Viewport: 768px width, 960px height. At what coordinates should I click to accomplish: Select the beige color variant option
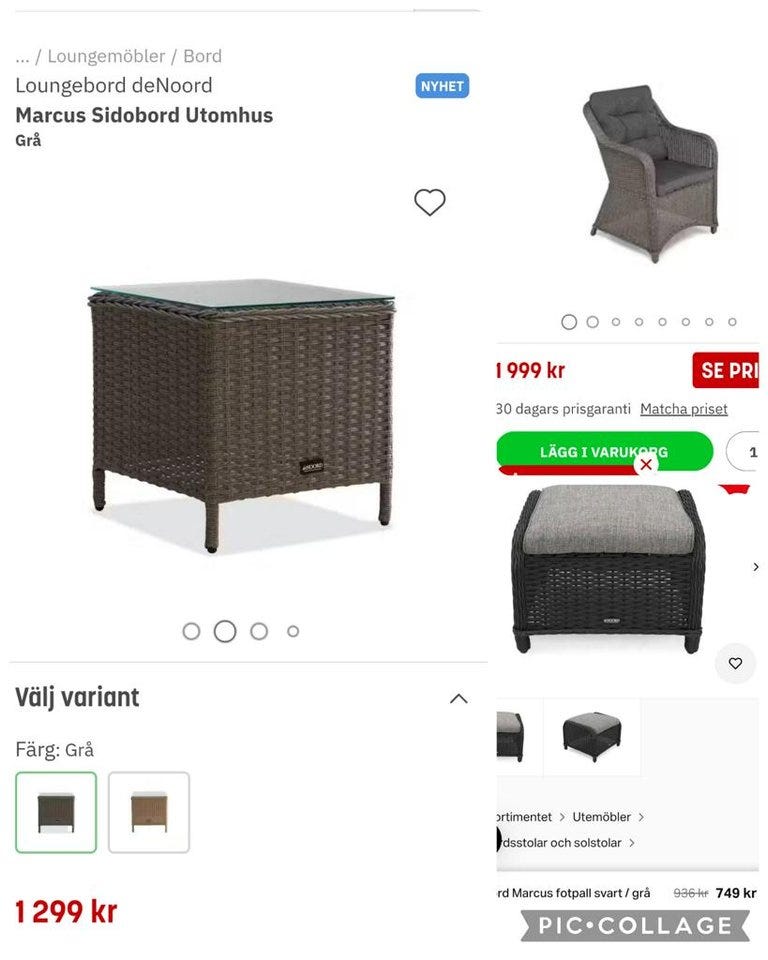point(147,812)
